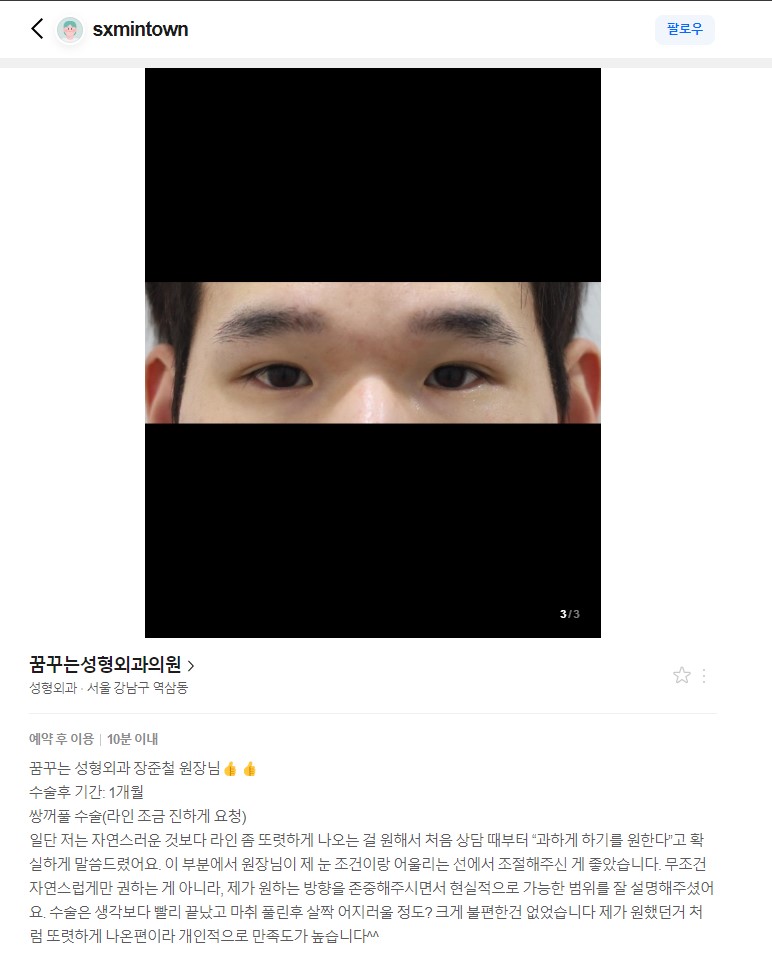Open the sxmintown profile avatar
772x959 pixels.
click(x=70, y=30)
